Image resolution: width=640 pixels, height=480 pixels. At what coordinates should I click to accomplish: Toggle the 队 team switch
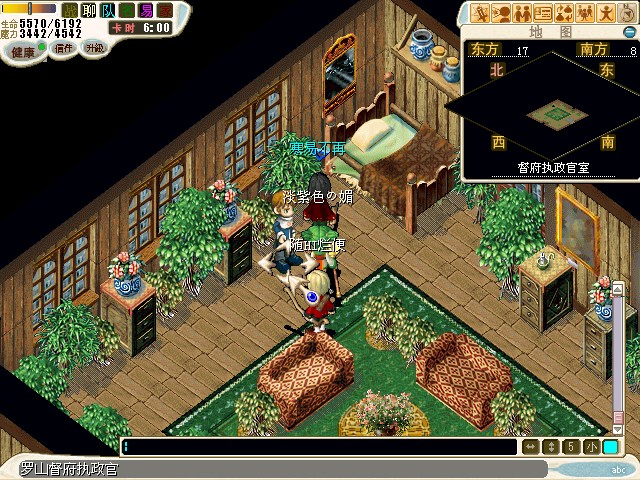pos(108,10)
